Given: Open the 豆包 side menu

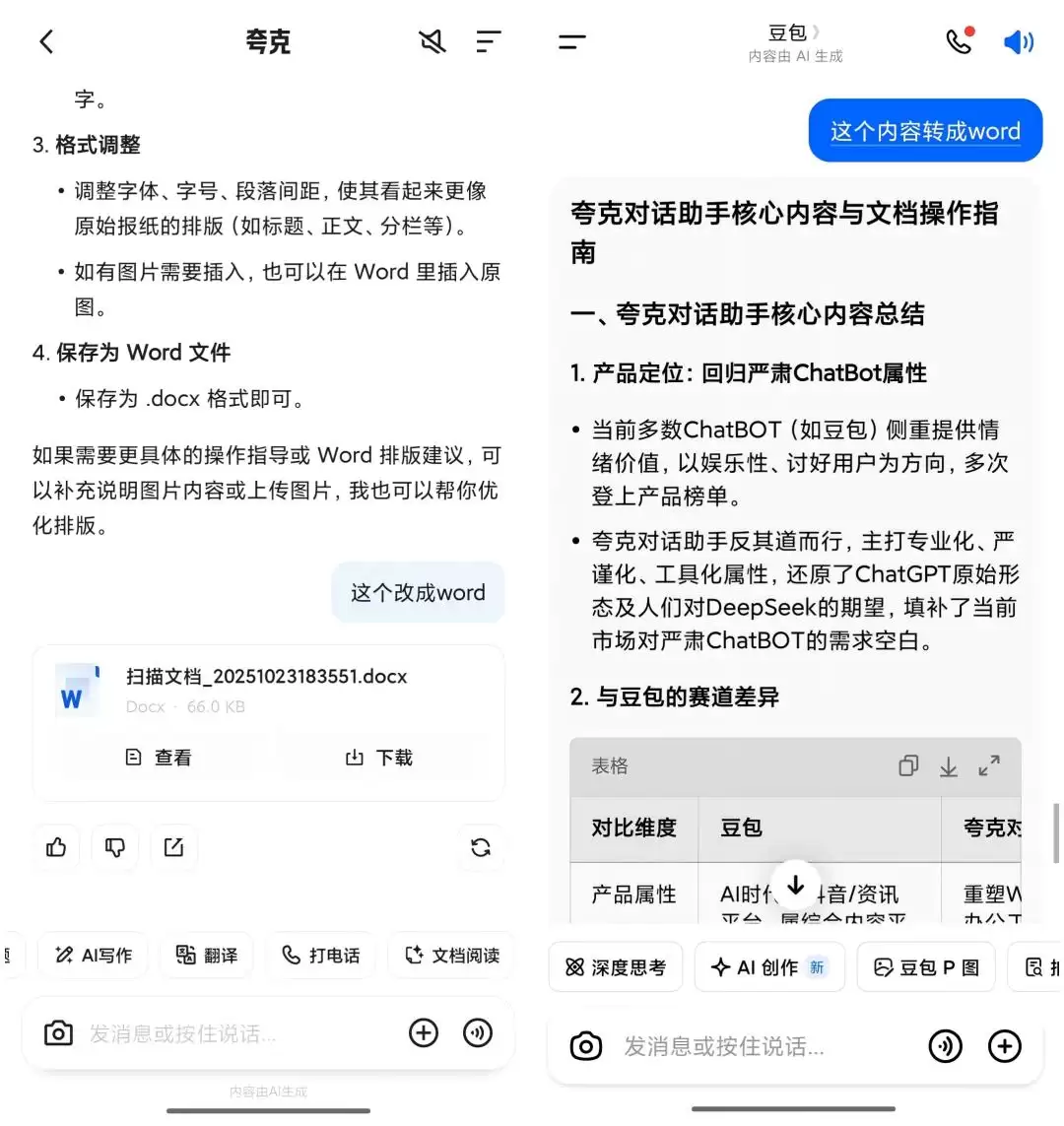Looking at the screenshot, I should 571,41.
